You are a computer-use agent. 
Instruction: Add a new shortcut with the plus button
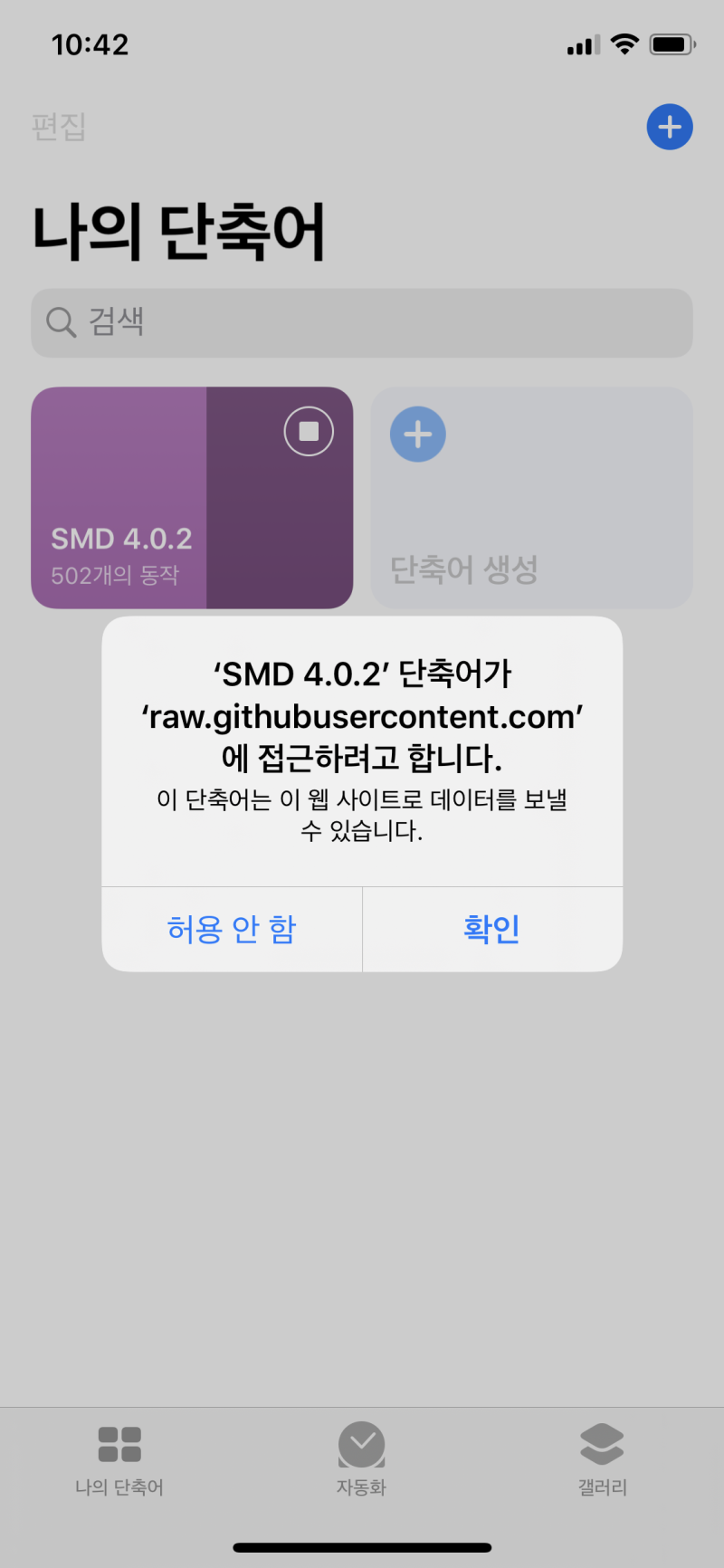point(670,127)
